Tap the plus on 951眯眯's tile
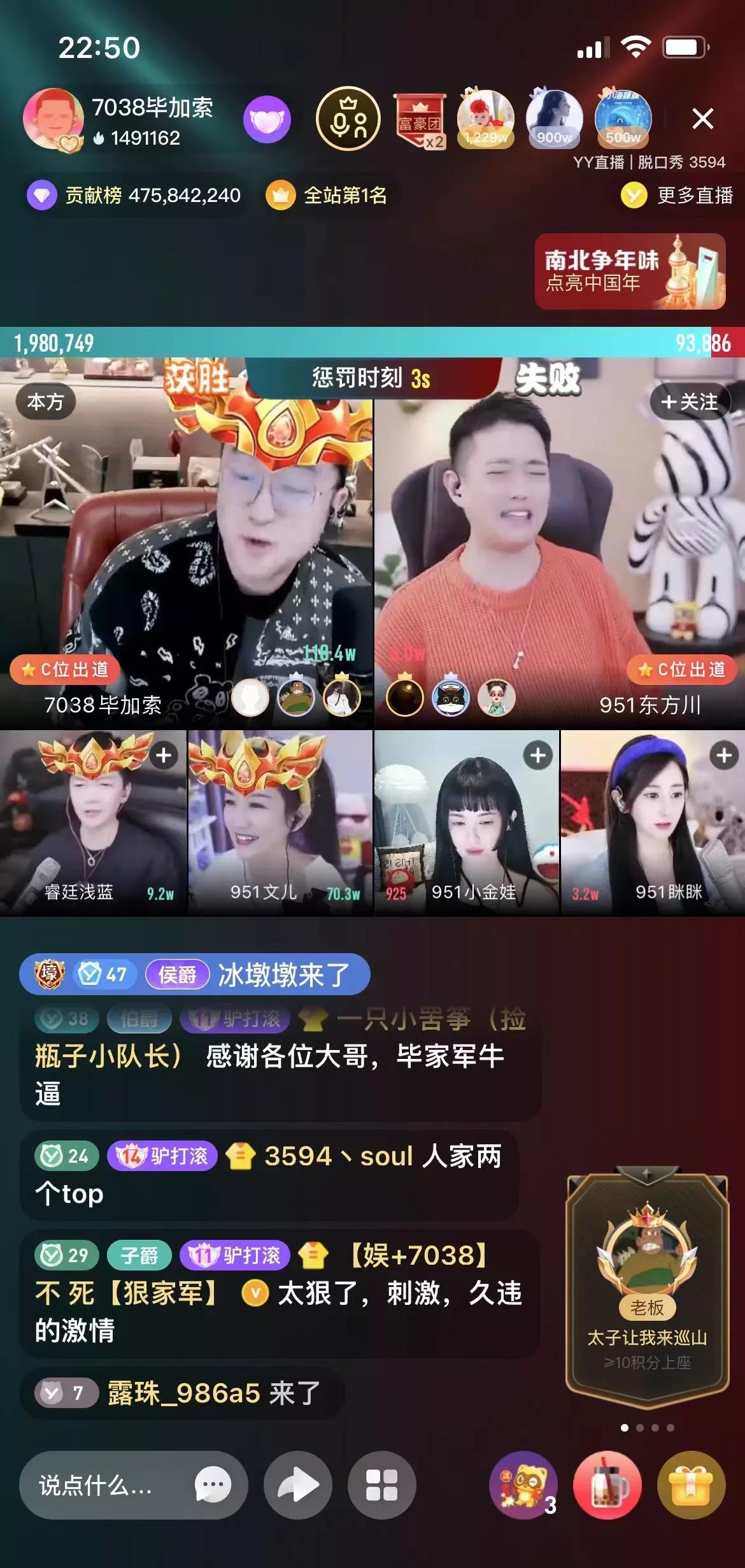This screenshot has width=745, height=1568. (x=724, y=756)
